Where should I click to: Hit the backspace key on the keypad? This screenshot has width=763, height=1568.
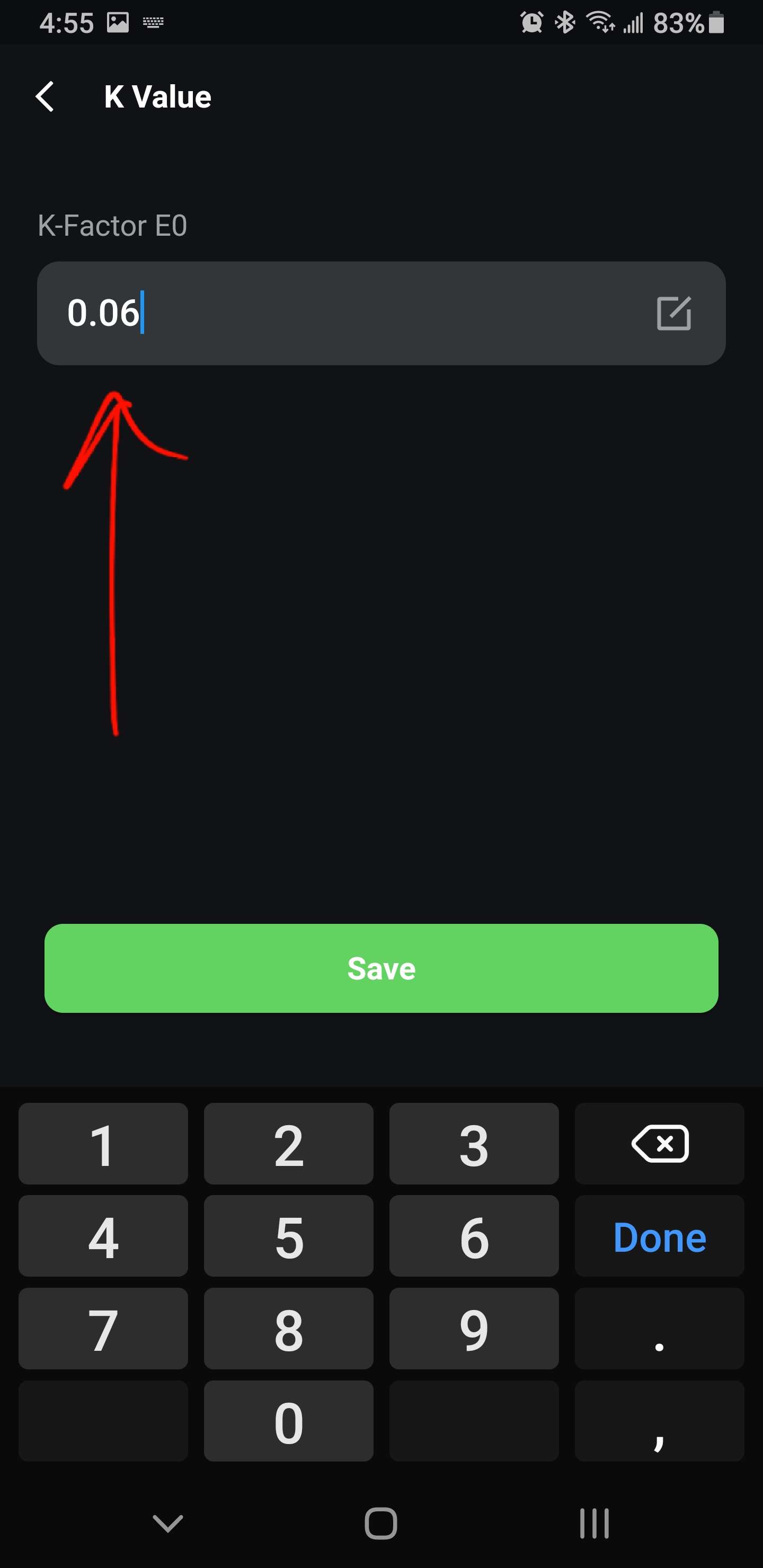click(x=659, y=1144)
